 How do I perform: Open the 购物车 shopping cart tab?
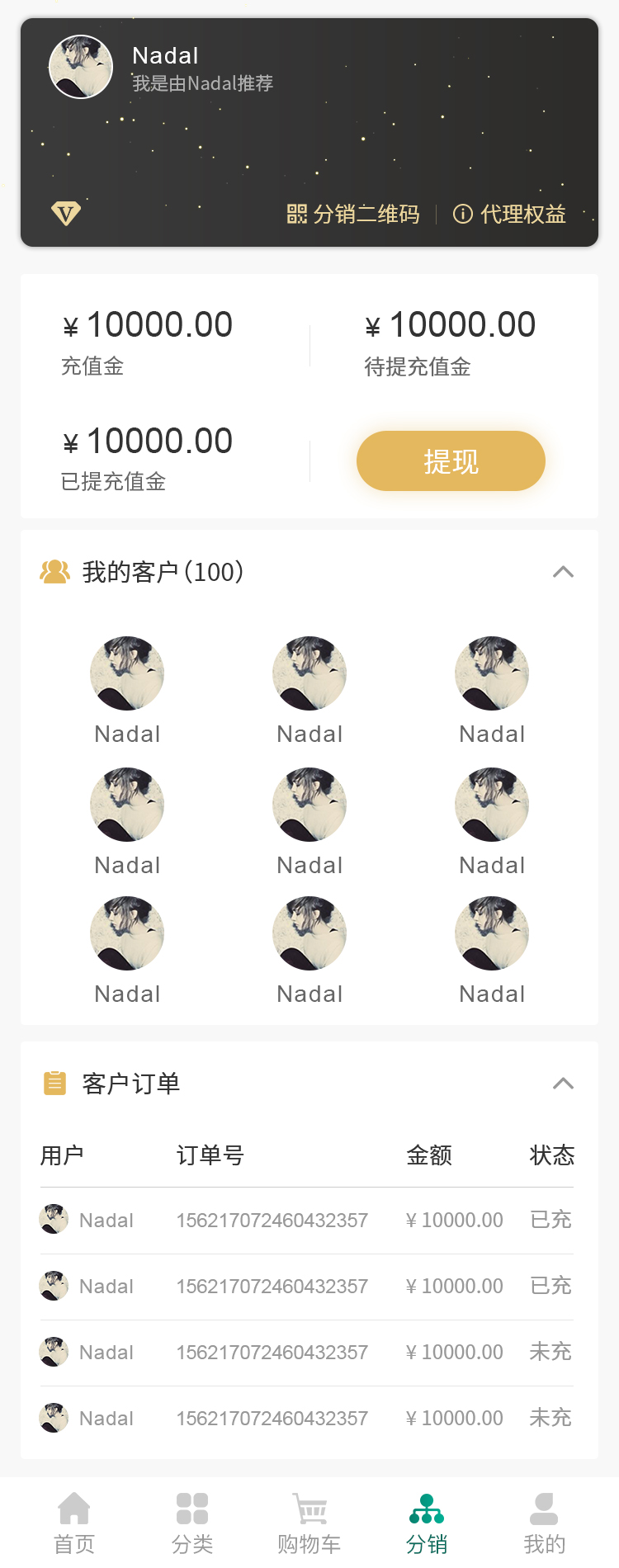coord(309,1523)
